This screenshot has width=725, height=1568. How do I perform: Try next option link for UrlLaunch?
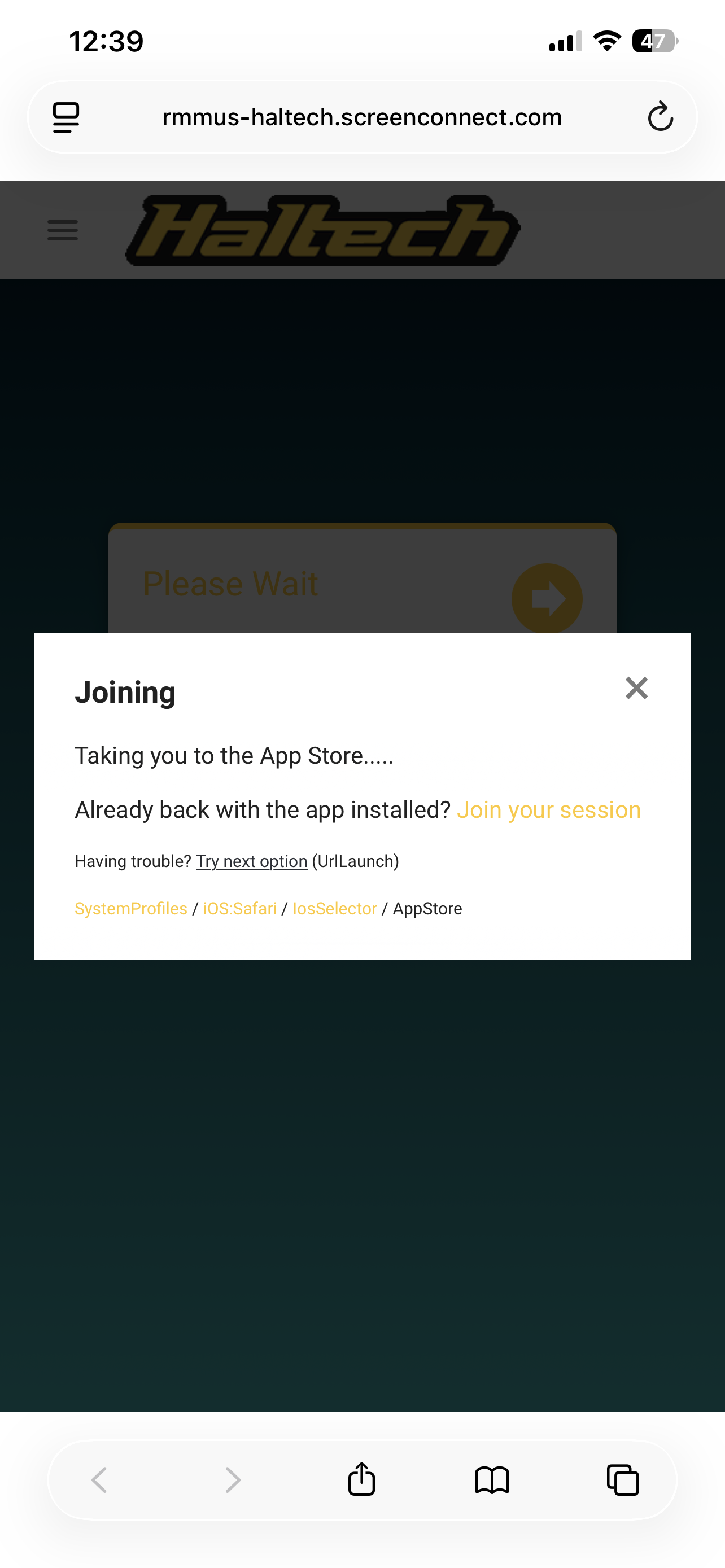pos(251,861)
